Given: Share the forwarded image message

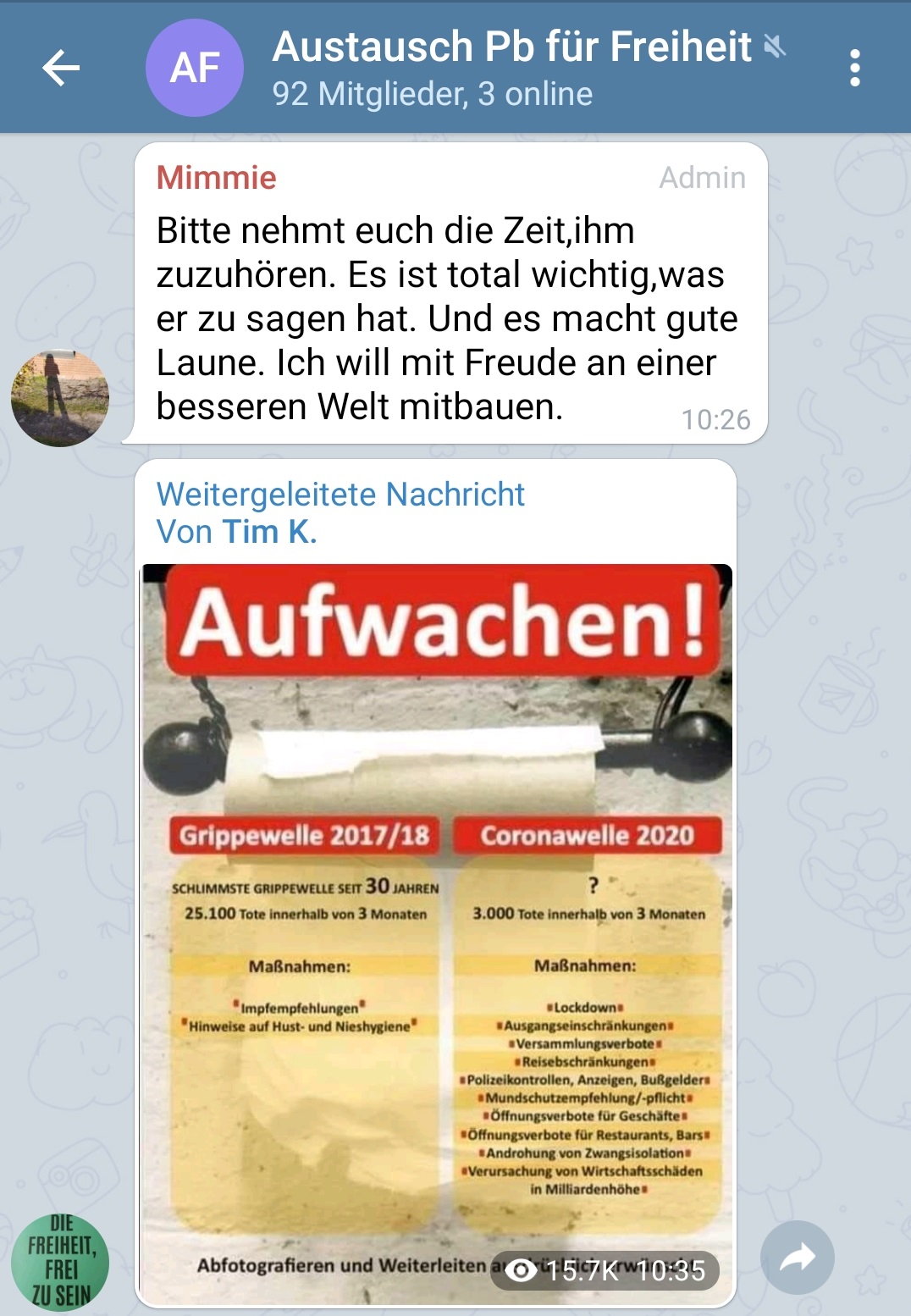Looking at the screenshot, I should click(797, 1258).
